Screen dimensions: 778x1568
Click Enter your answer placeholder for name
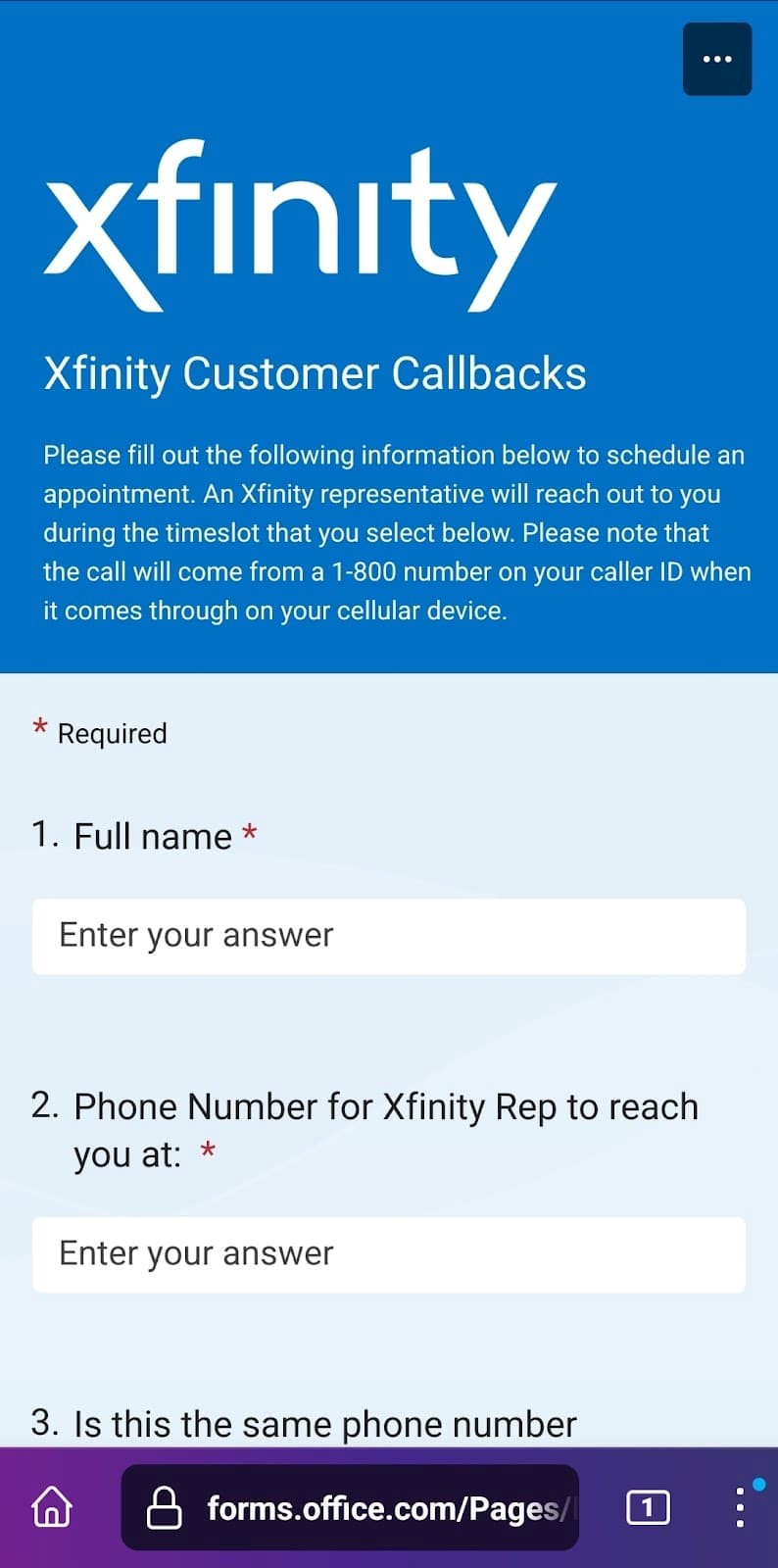tap(196, 936)
